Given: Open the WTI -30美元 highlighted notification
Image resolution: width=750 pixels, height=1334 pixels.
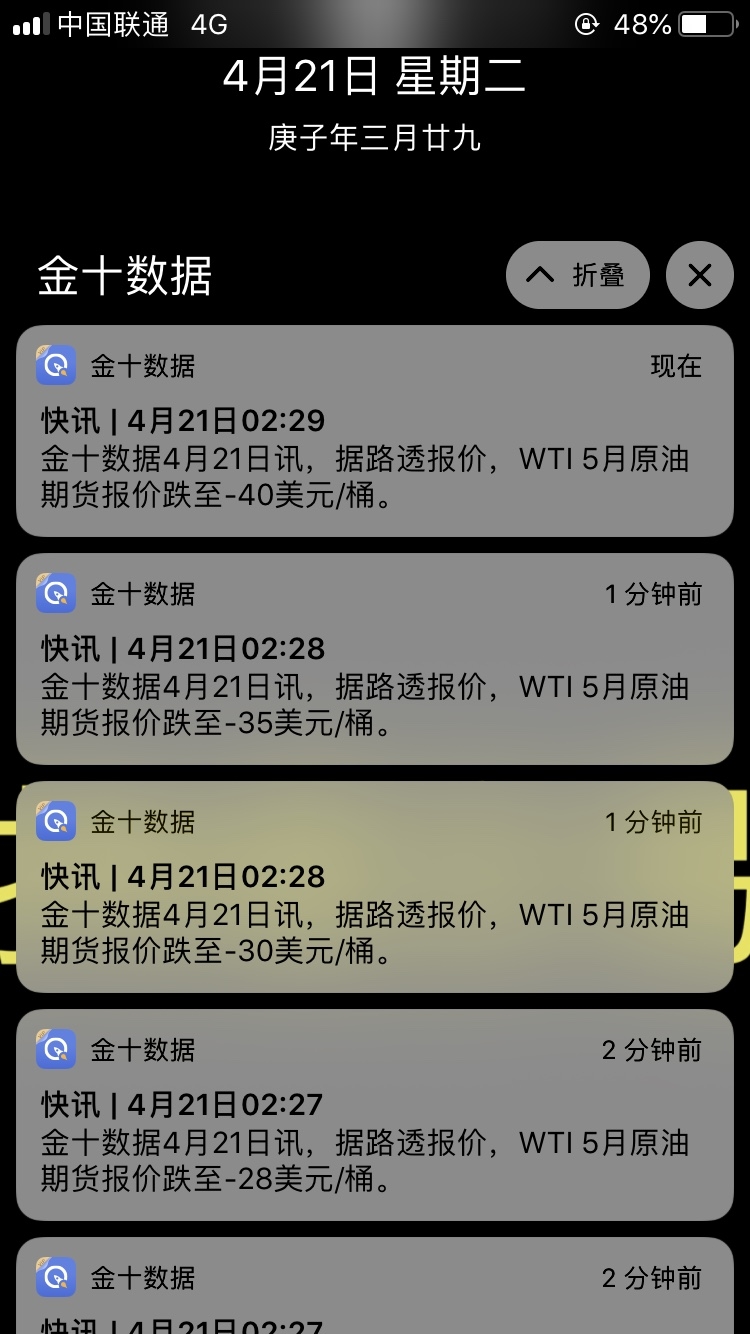Looking at the screenshot, I should click(375, 890).
